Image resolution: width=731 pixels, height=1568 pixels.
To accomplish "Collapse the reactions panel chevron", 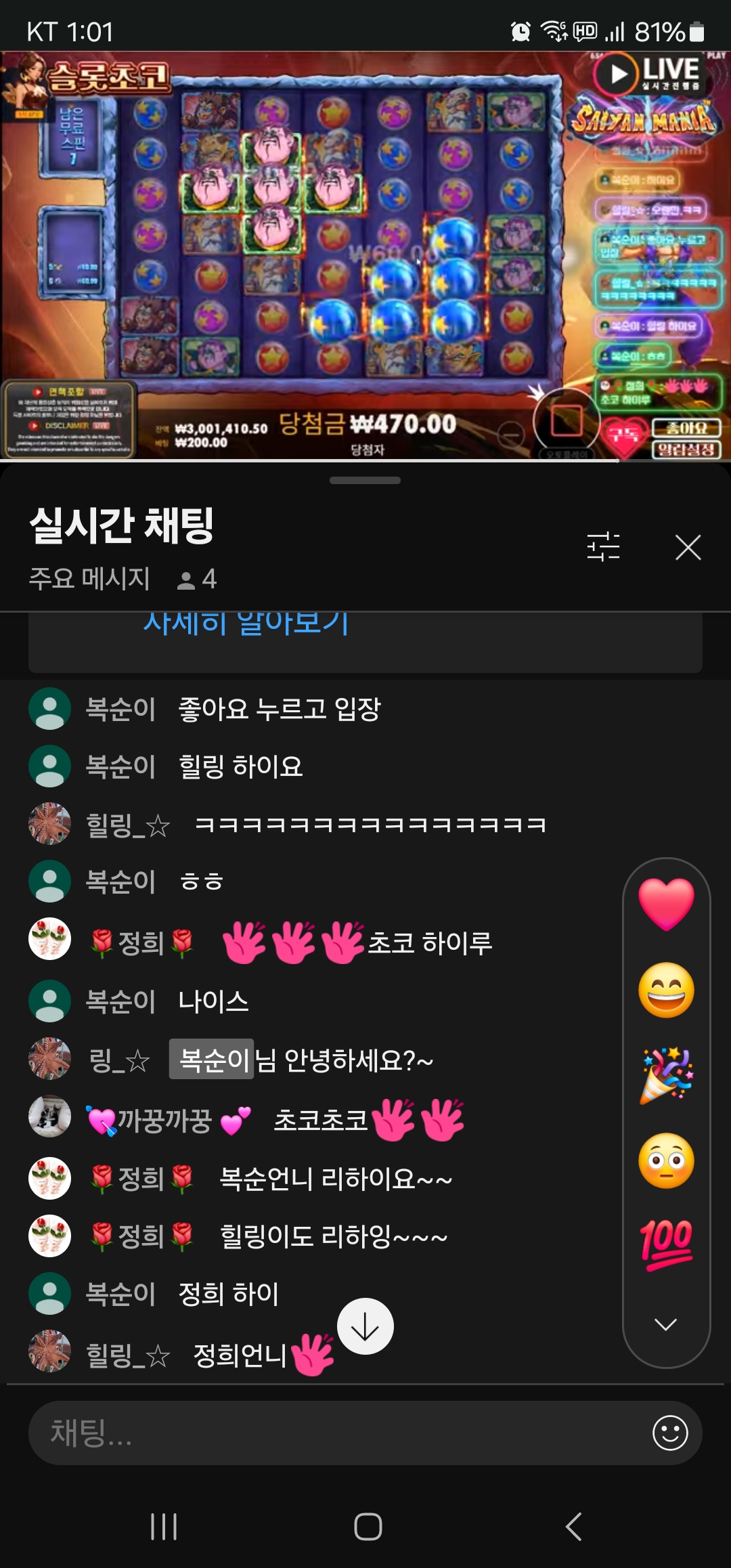I will 666,1324.
